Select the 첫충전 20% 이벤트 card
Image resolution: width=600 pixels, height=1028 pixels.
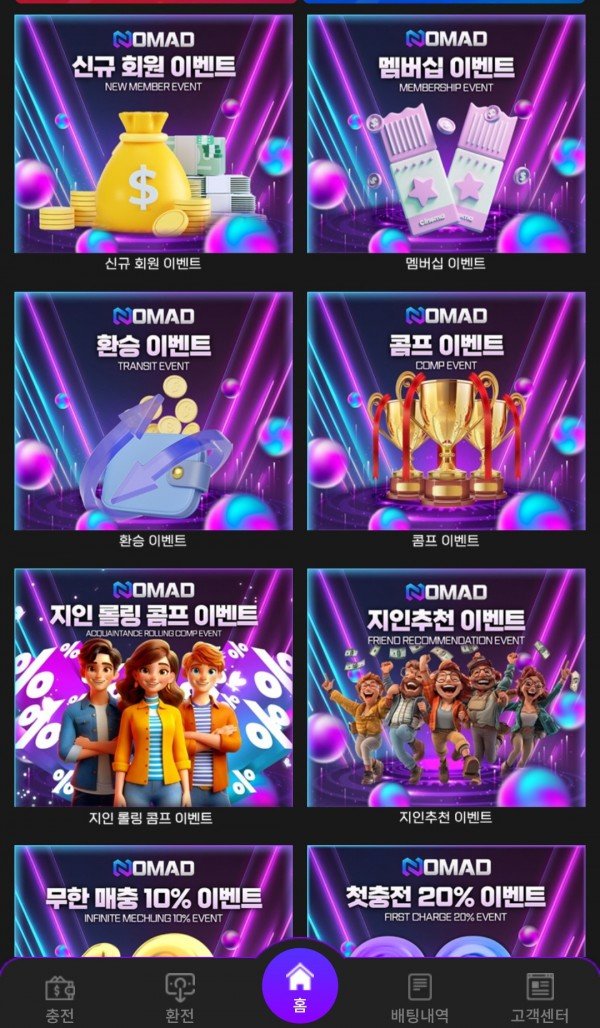tap(445, 902)
